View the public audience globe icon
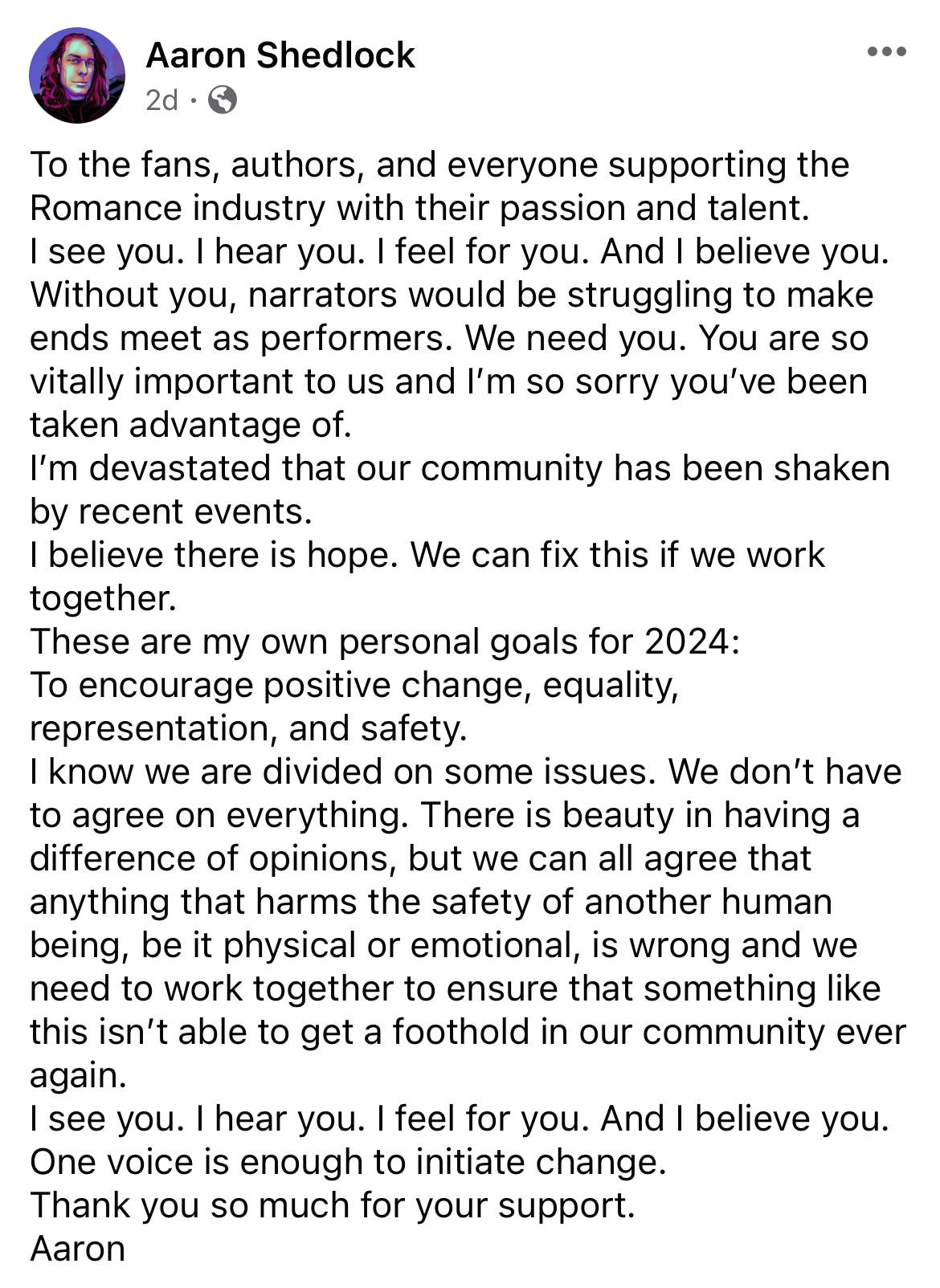Screen dimensions: 940x1288 click(x=223, y=100)
